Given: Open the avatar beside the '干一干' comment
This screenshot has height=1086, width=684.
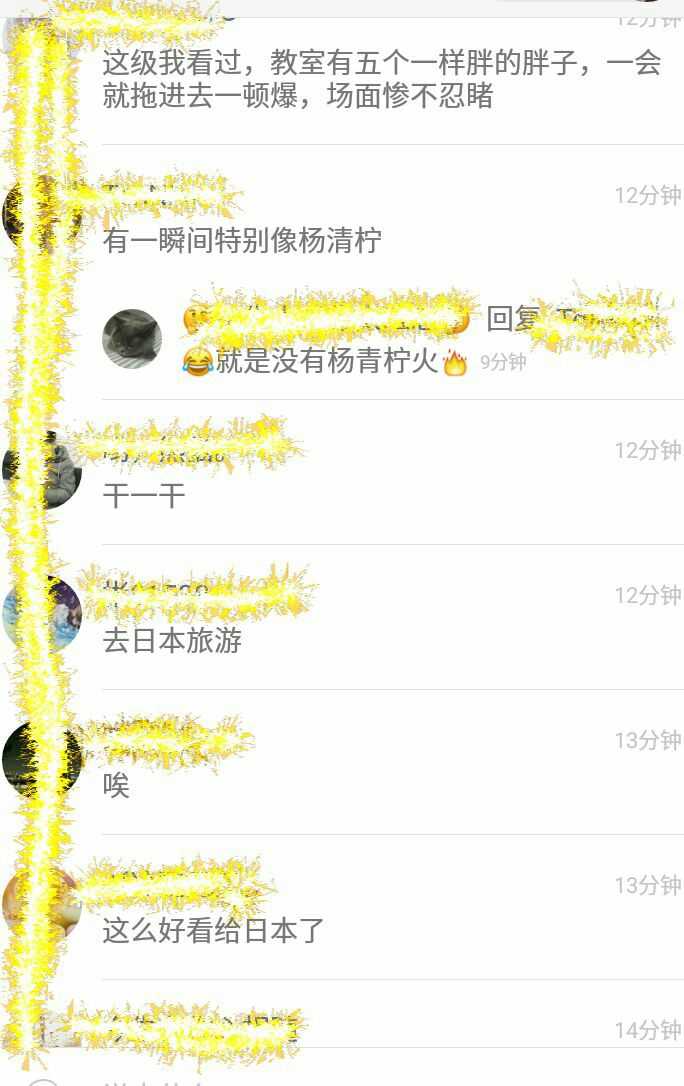Looking at the screenshot, I should [42, 470].
